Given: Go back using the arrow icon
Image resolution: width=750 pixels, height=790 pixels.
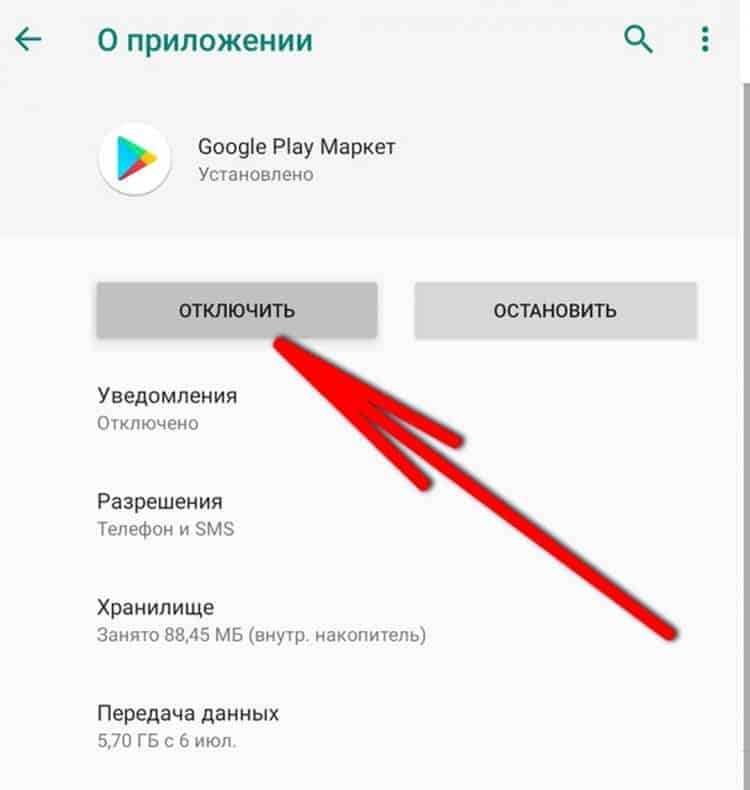Looking at the screenshot, I should (29, 40).
